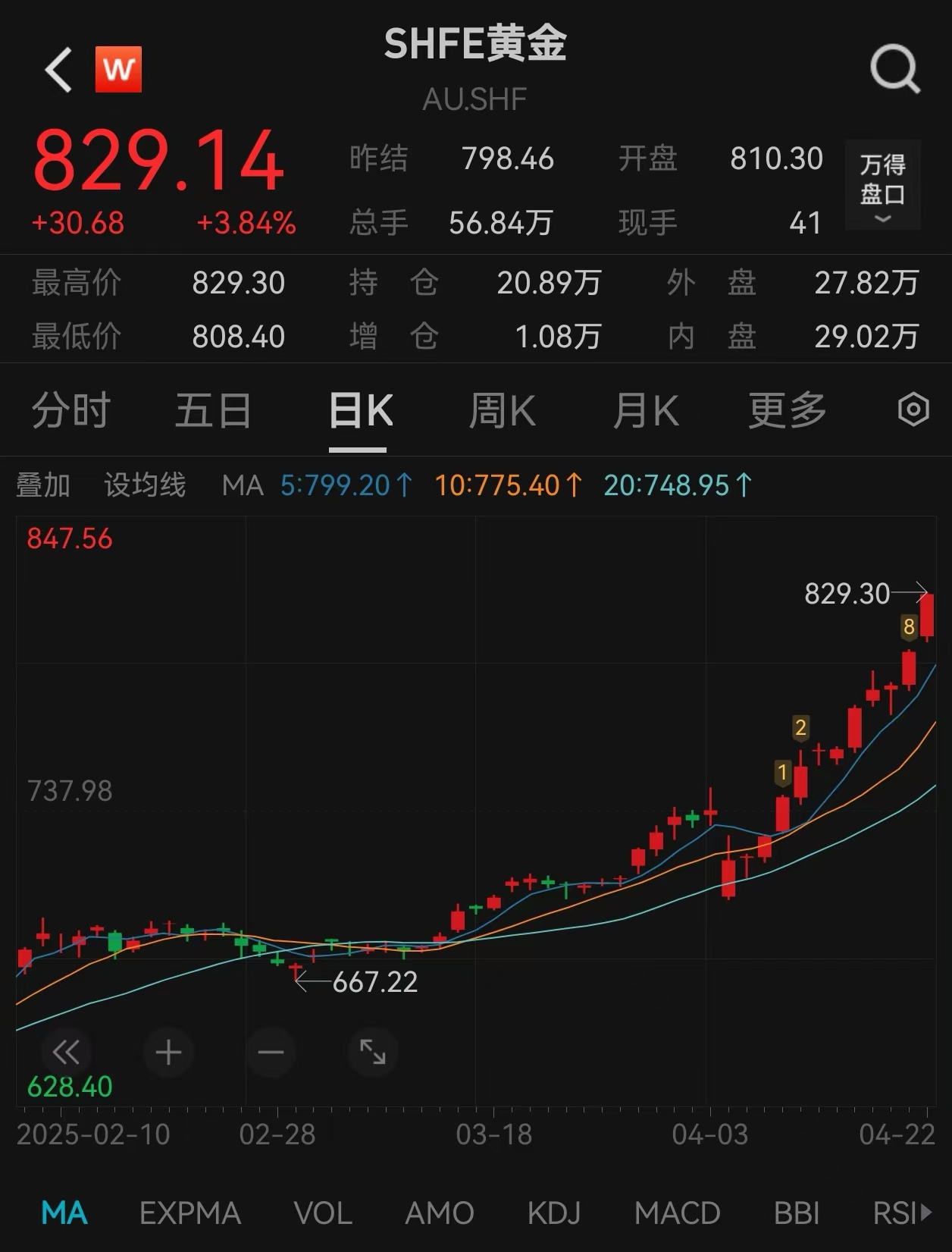Select the 周K chart tab

coord(502,410)
